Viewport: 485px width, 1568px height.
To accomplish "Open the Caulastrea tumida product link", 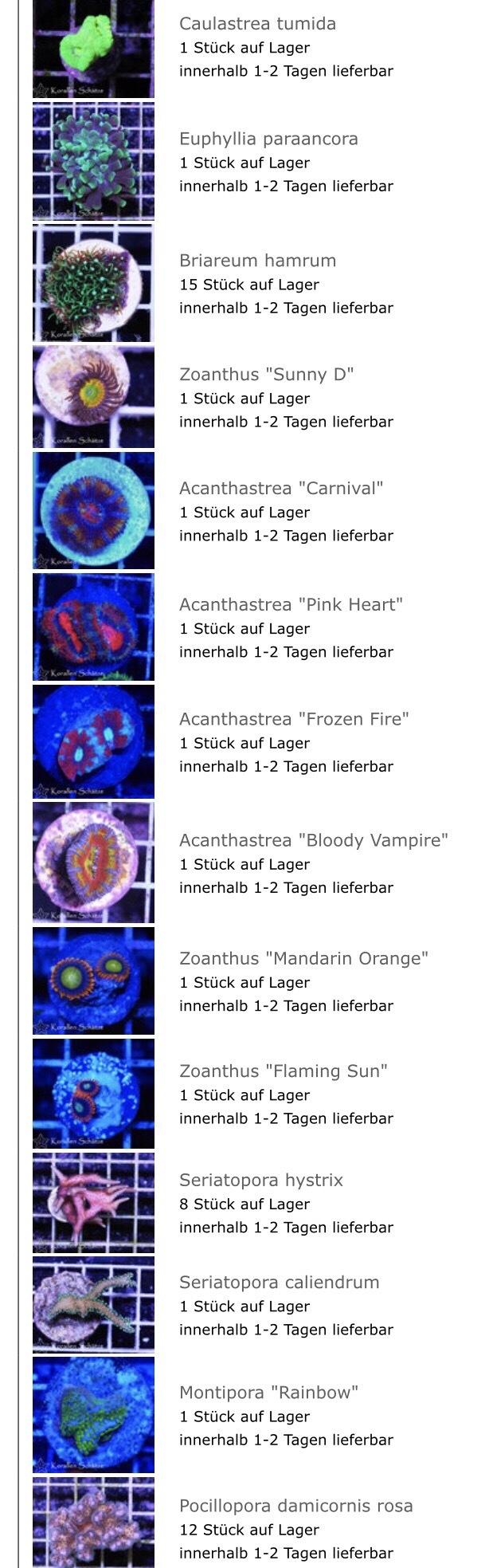I will point(257,24).
